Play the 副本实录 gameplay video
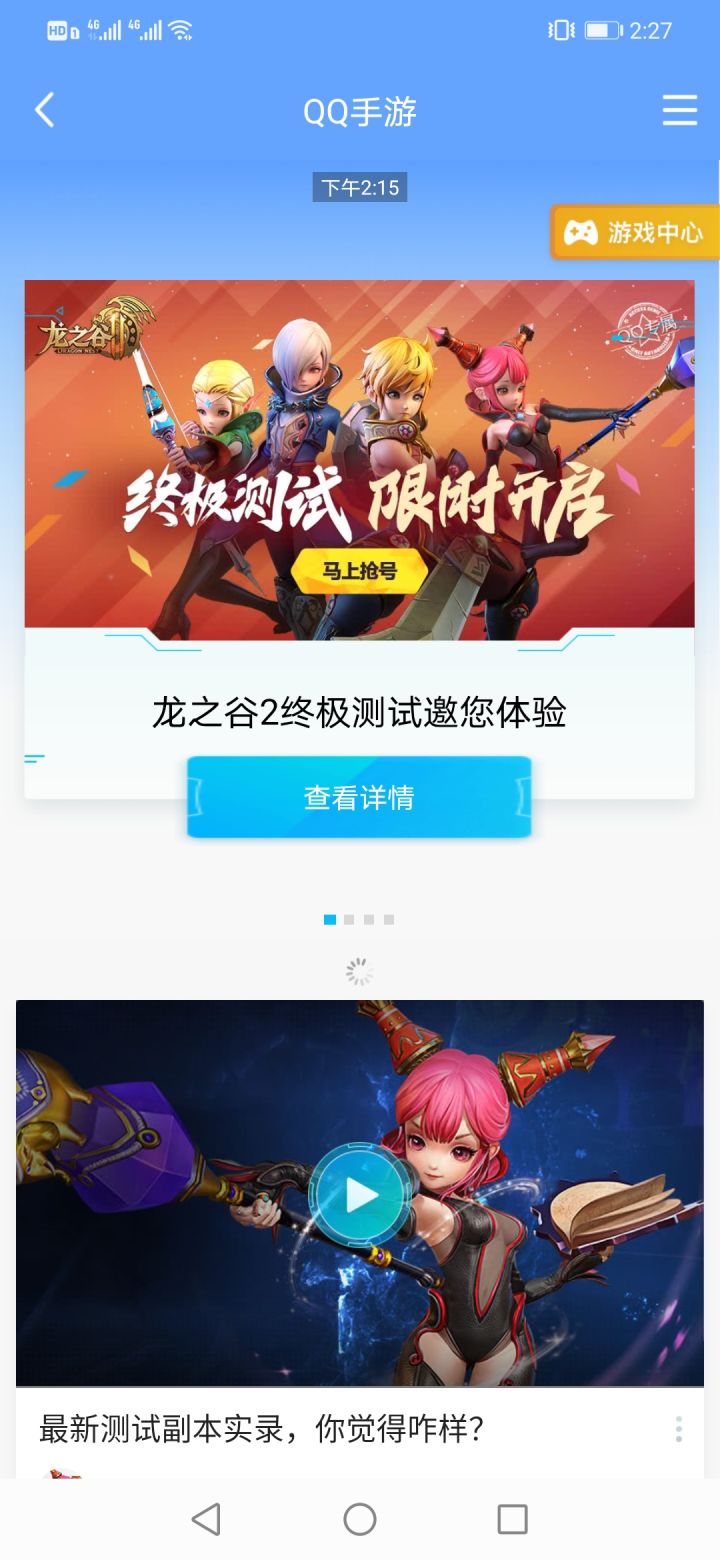 click(359, 1193)
